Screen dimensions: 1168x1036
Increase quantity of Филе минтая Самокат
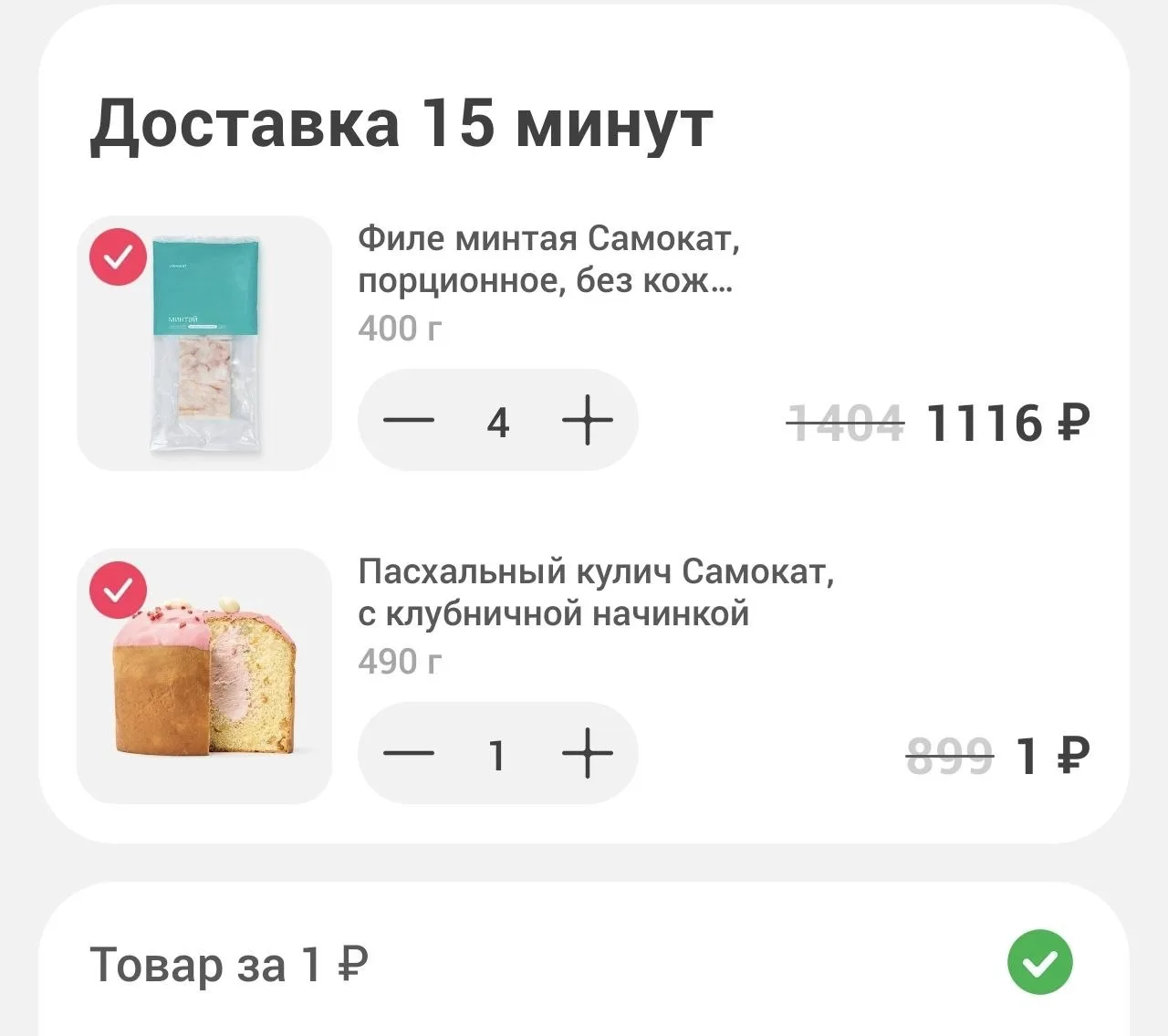[587, 421]
